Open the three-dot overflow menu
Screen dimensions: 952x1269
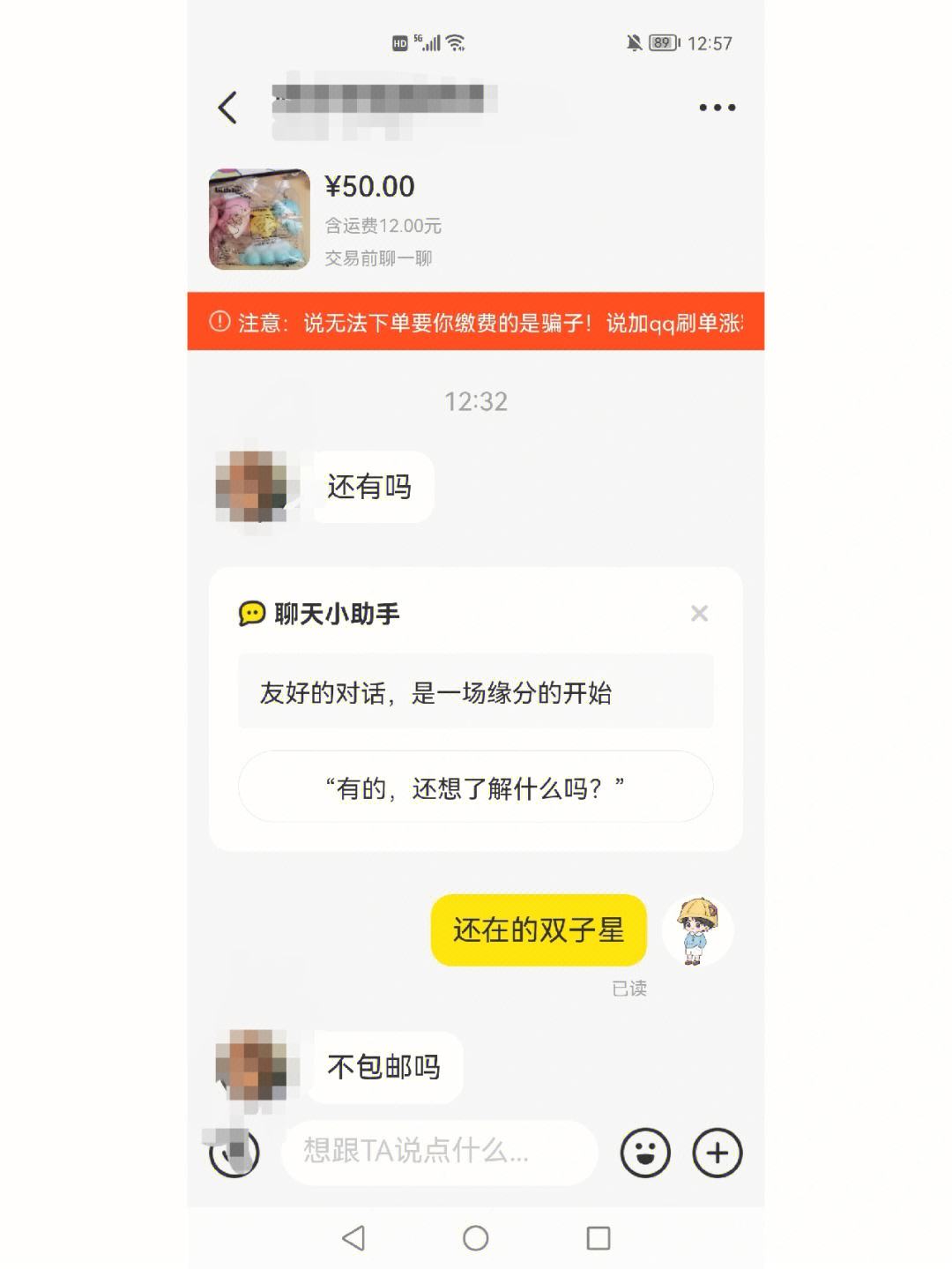click(x=717, y=108)
